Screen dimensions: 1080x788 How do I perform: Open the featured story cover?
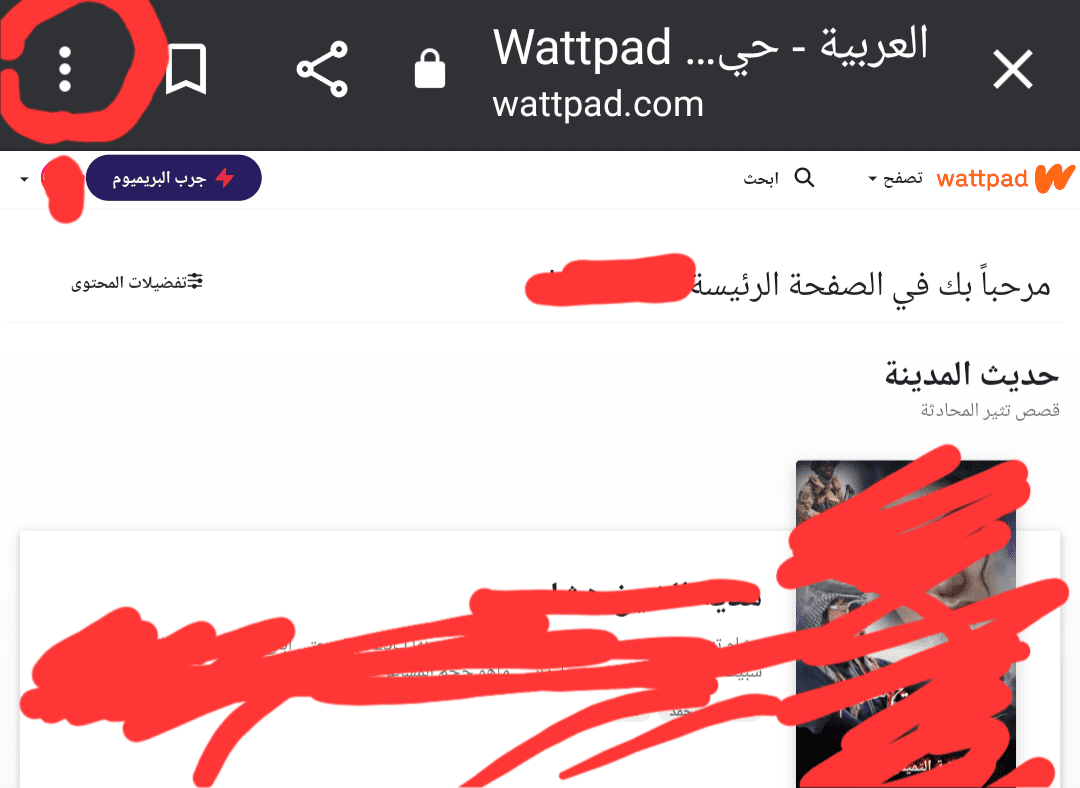[x=905, y=622]
